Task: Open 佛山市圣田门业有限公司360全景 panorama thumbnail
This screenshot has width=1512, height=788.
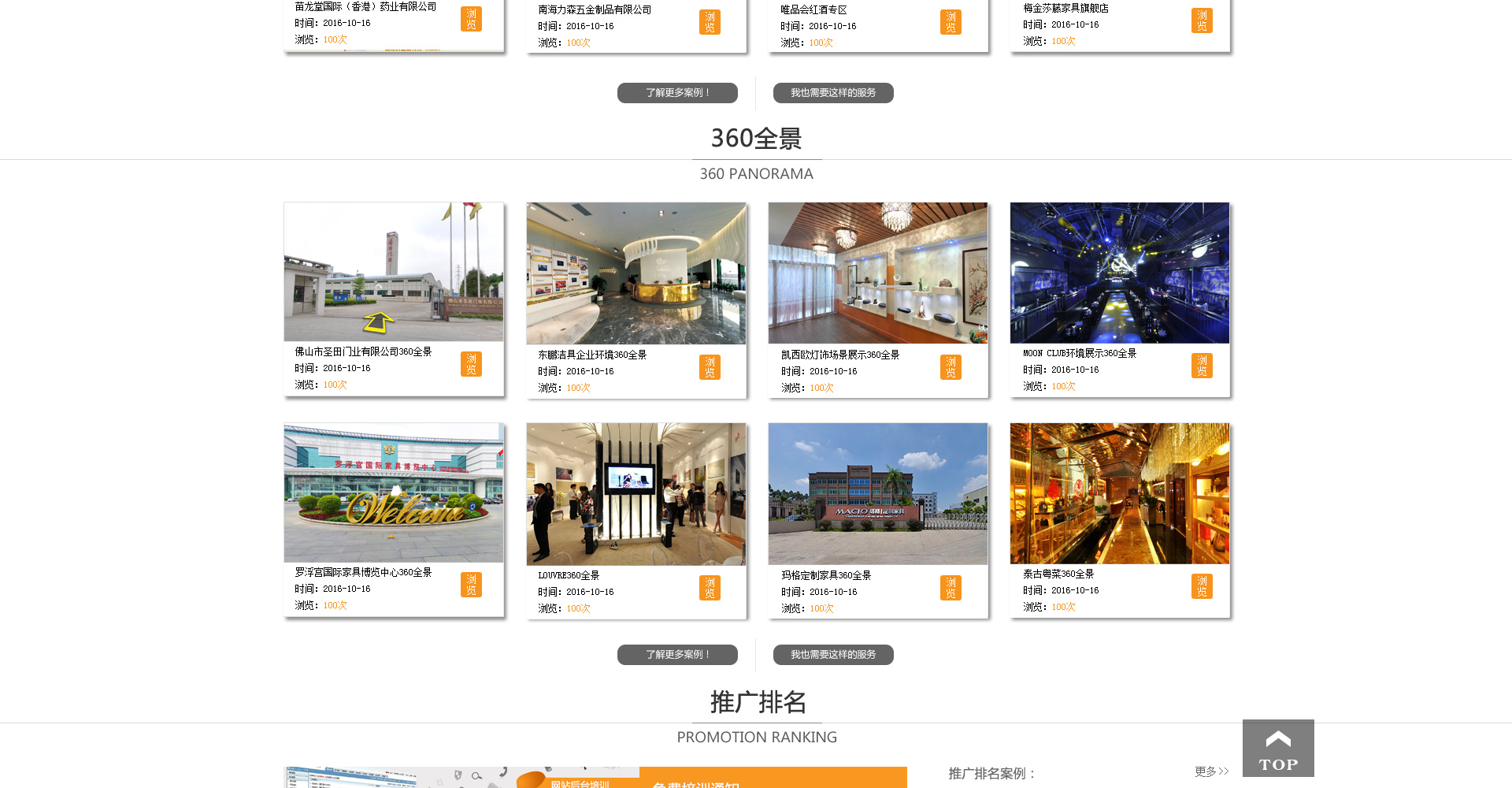Action: pos(394,272)
